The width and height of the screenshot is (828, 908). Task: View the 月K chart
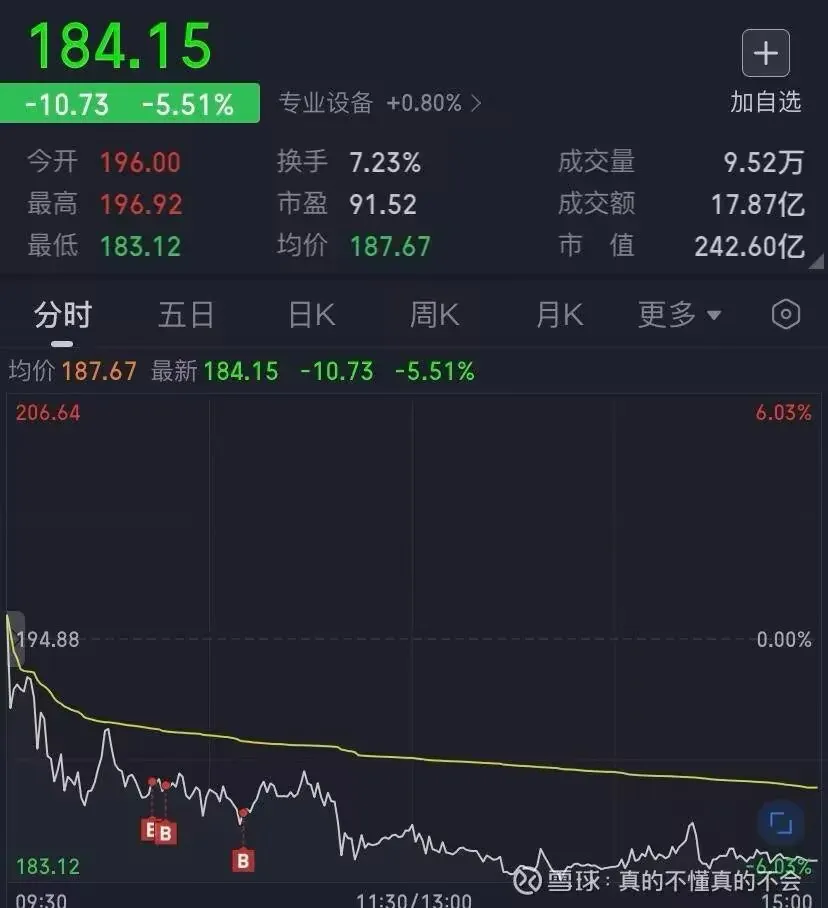point(559,315)
